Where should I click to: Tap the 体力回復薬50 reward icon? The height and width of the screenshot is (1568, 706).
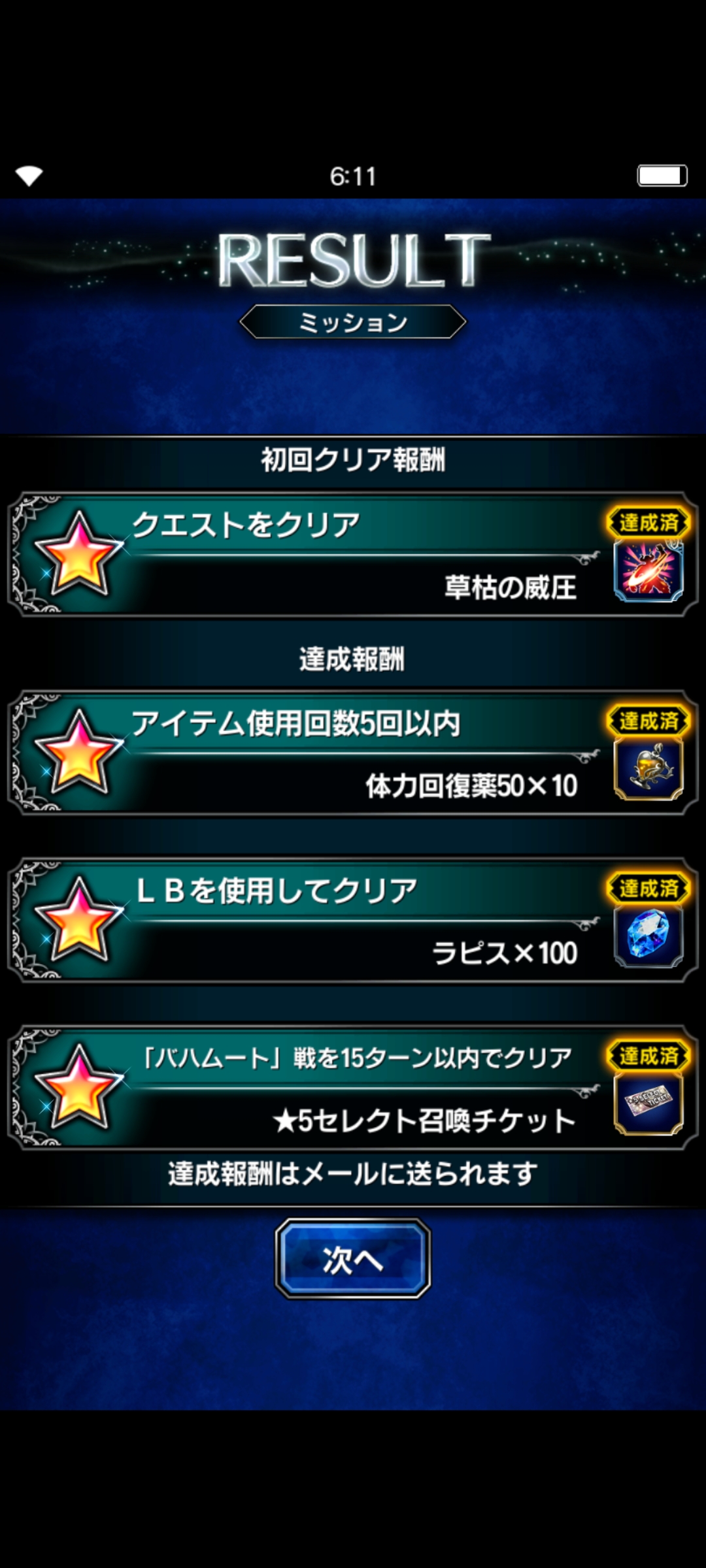[648, 770]
